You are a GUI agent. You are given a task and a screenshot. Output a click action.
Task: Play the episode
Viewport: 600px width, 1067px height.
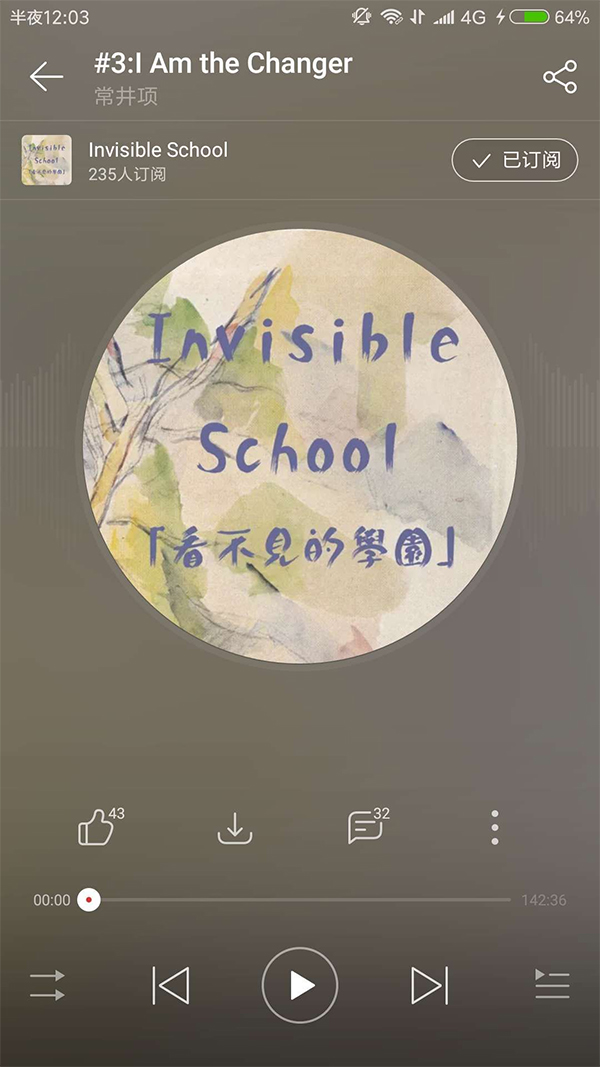(x=300, y=985)
